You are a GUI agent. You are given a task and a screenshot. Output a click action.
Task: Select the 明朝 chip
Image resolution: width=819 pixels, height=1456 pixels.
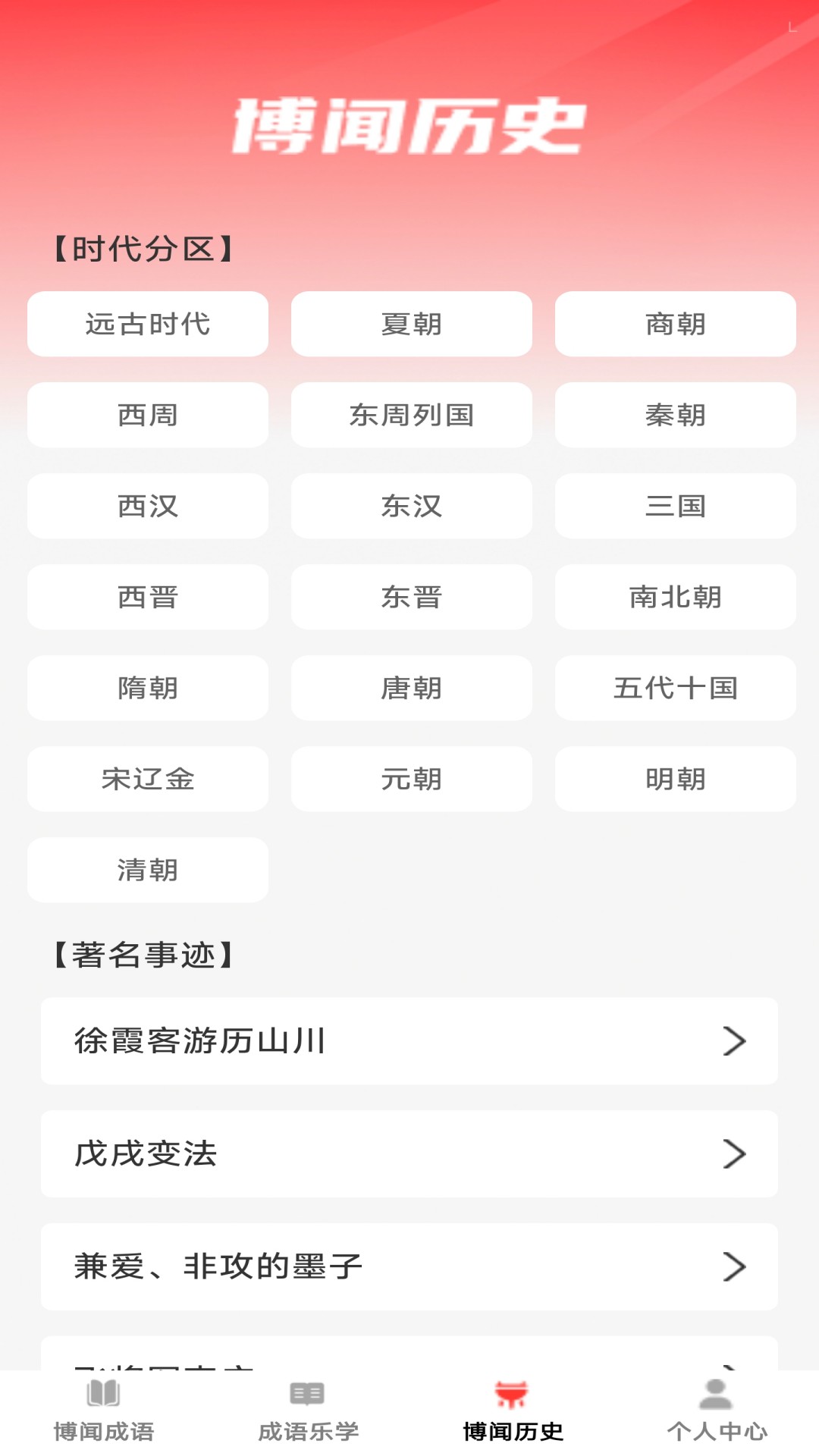(676, 779)
